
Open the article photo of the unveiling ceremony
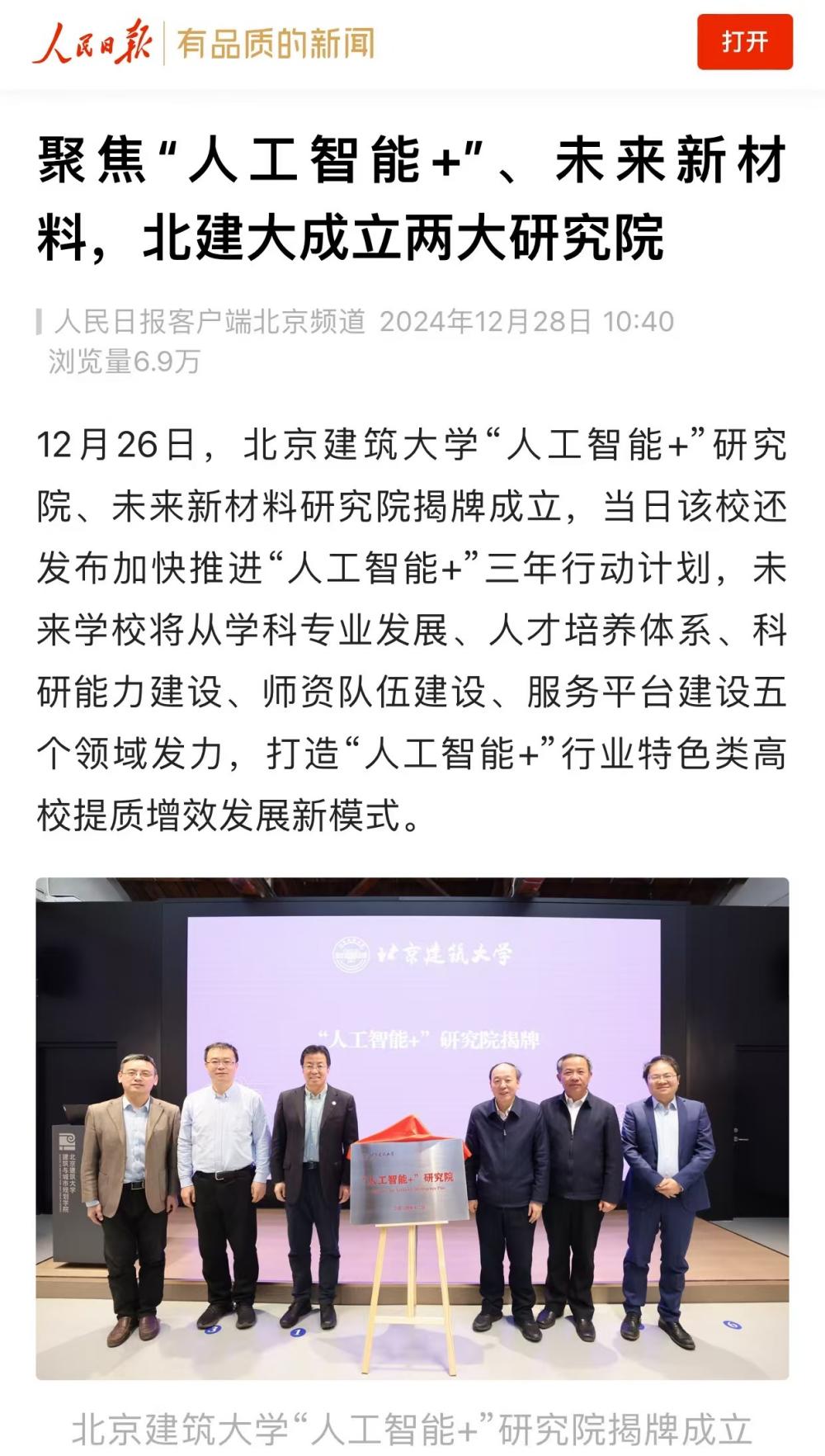pyautogui.click(x=412, y=1127)
